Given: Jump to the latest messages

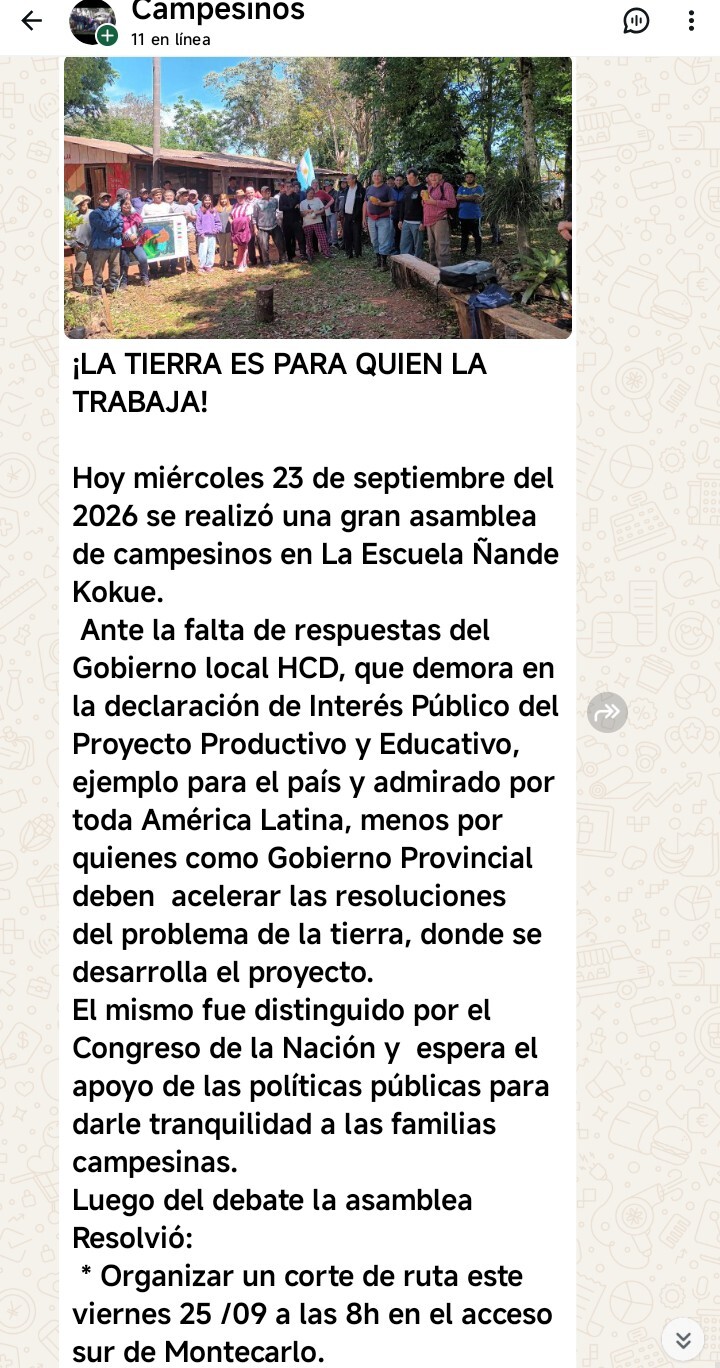Looking at the screenshot, I should tap(683, 1338).
